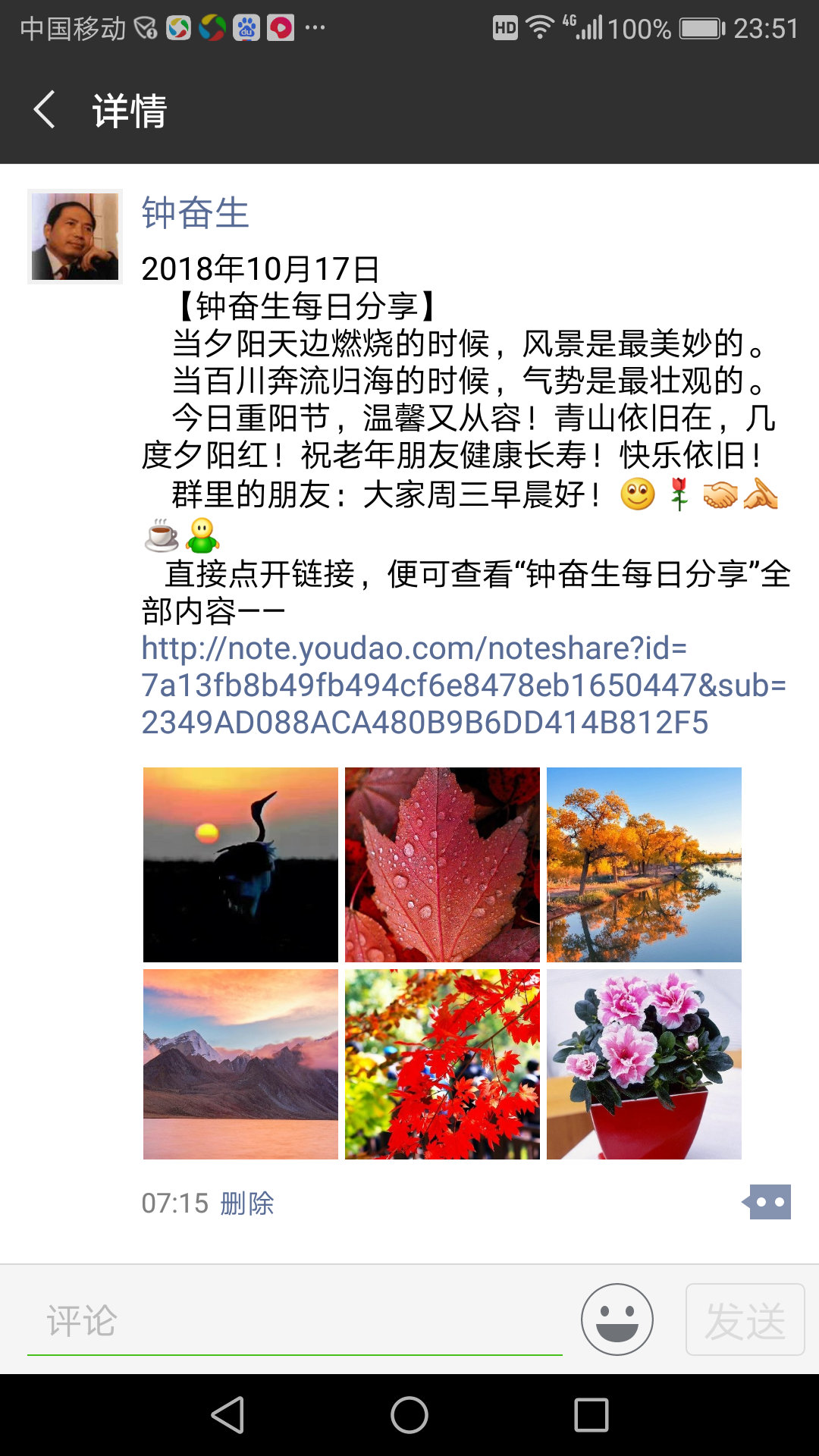View the sunset crane photo
The image size is (819, 1456).
(240, 864)
